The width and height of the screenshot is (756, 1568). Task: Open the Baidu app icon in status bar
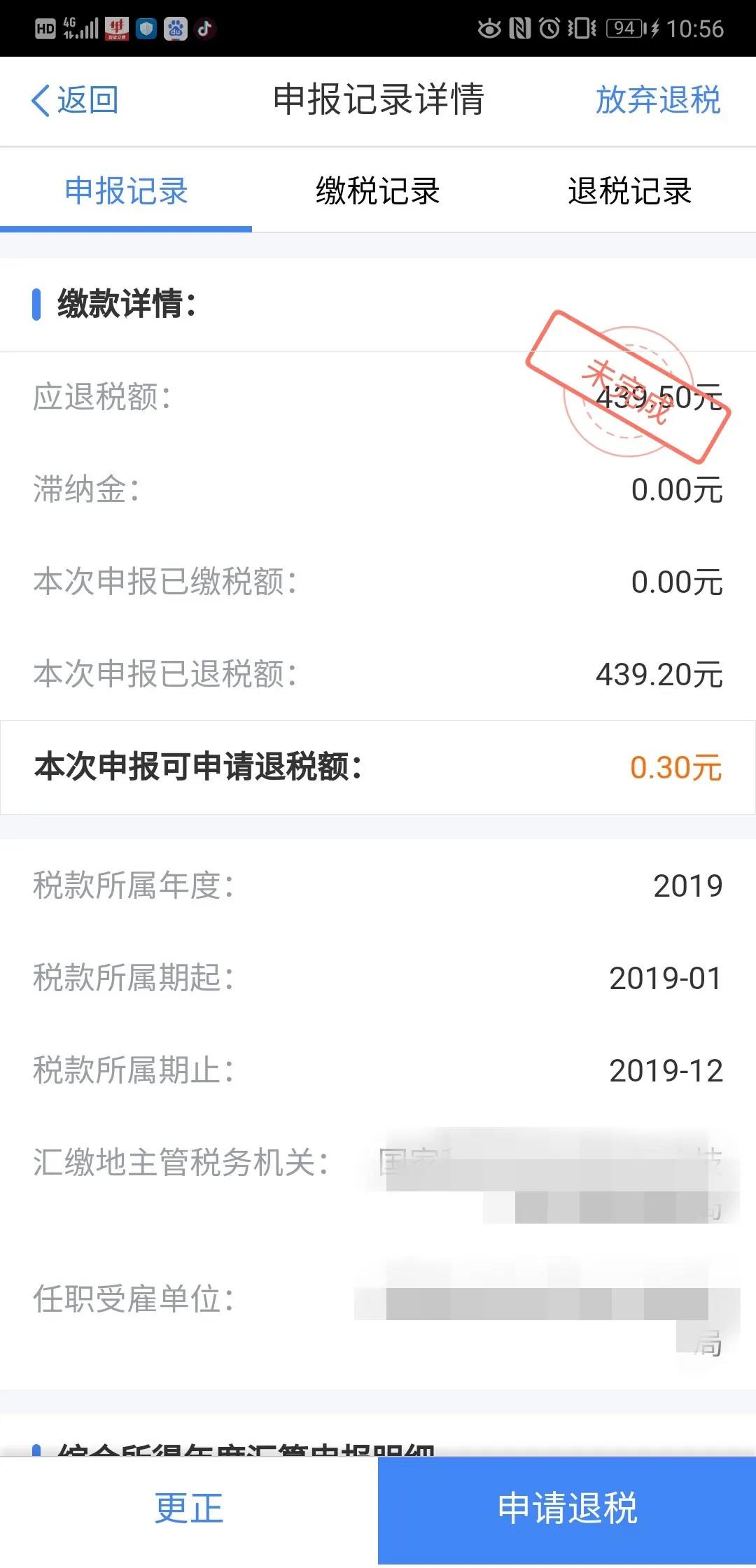click(174, 29)
